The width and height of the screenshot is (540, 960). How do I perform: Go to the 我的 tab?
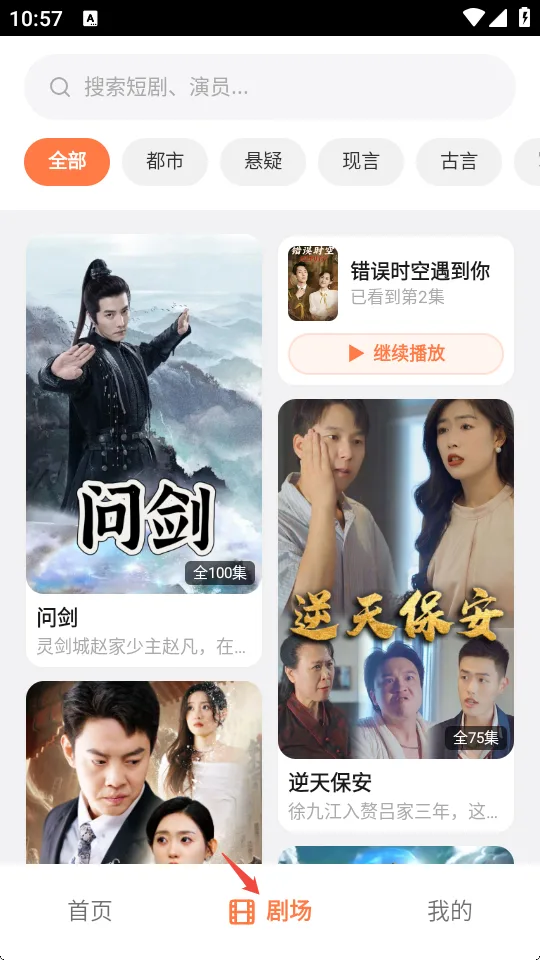pos(450,911)
